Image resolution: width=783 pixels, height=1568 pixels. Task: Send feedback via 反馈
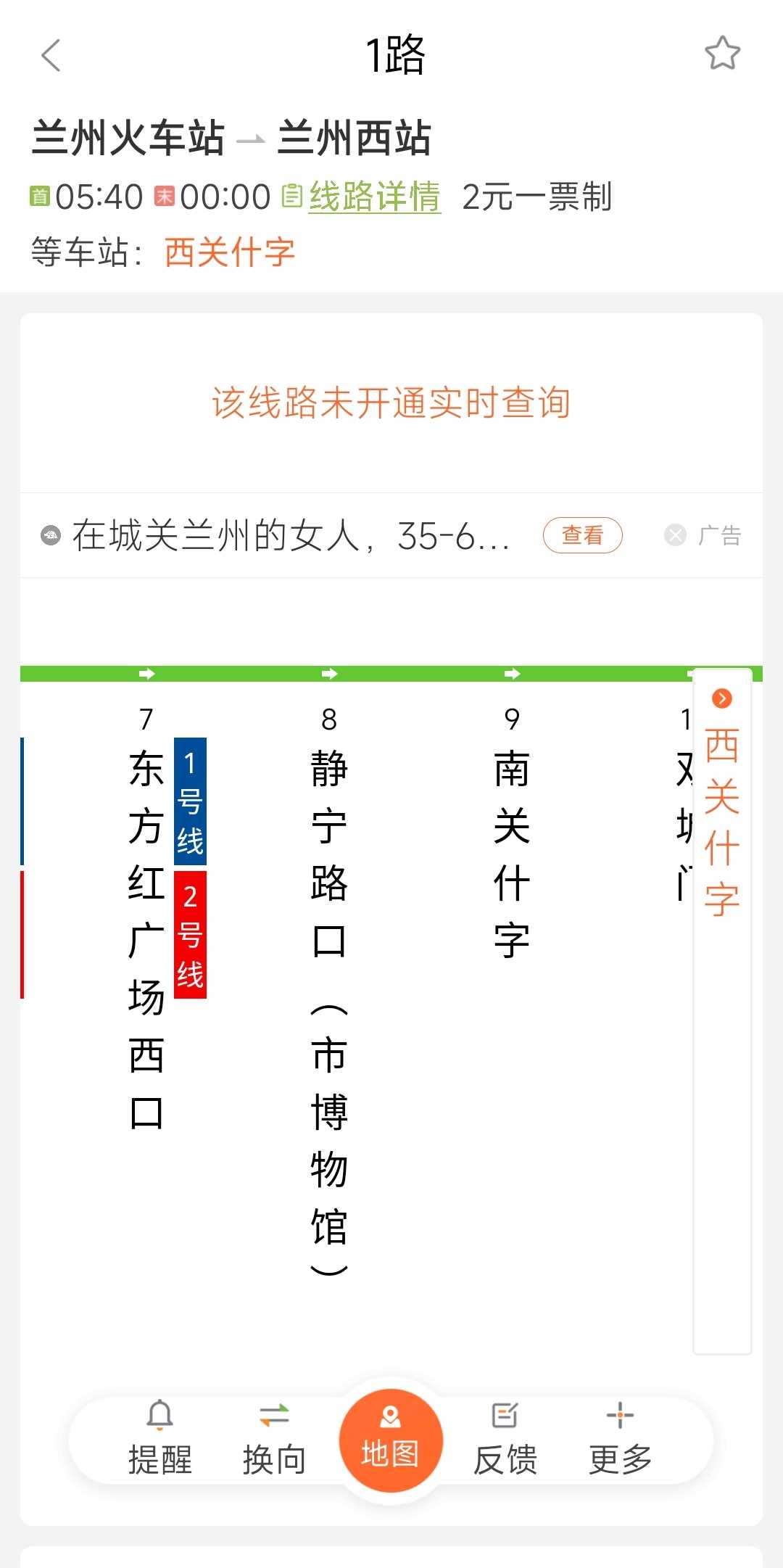point(505,1439)
